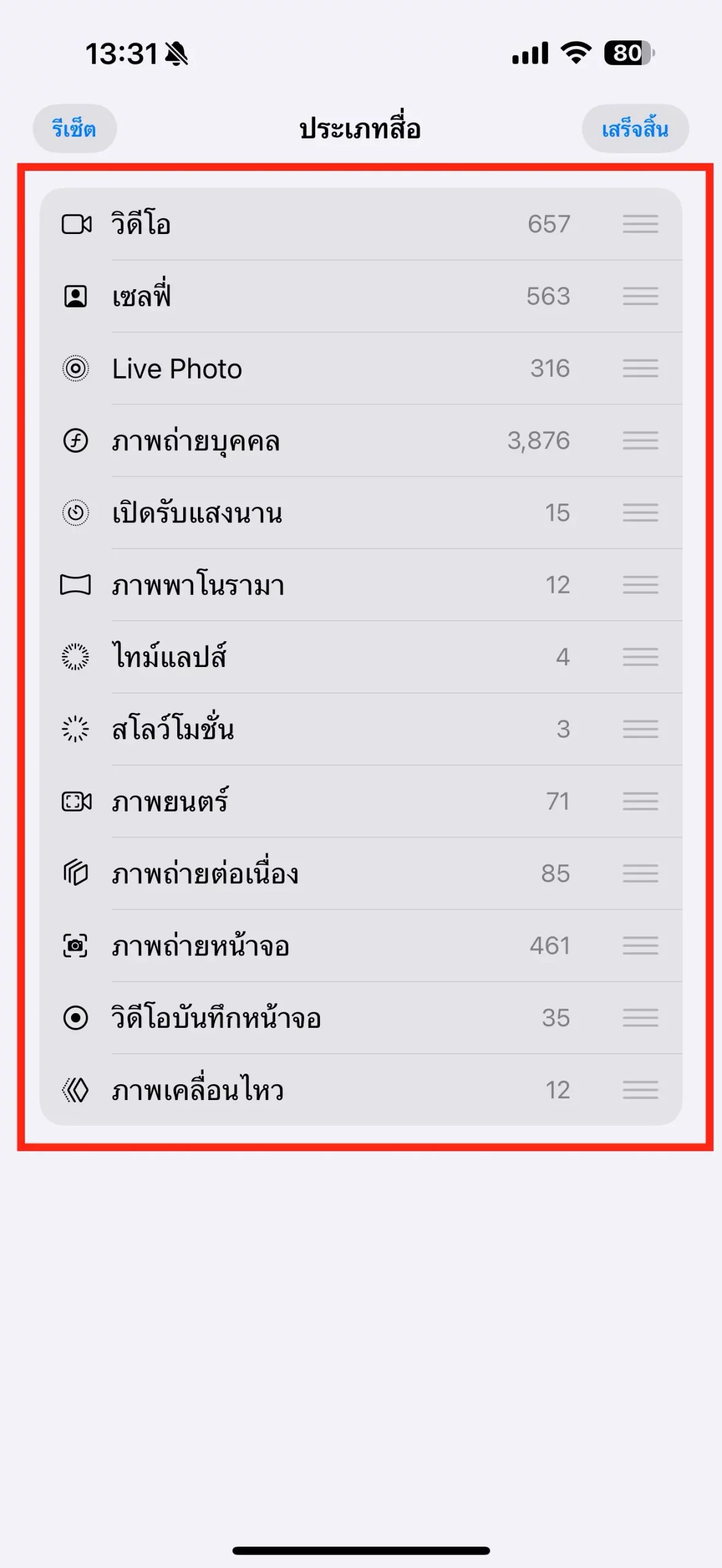Tap เสร็จสิ้น (Done) to finish editing
This screenshot has width=722, height=1568.
tap(634, 129)
